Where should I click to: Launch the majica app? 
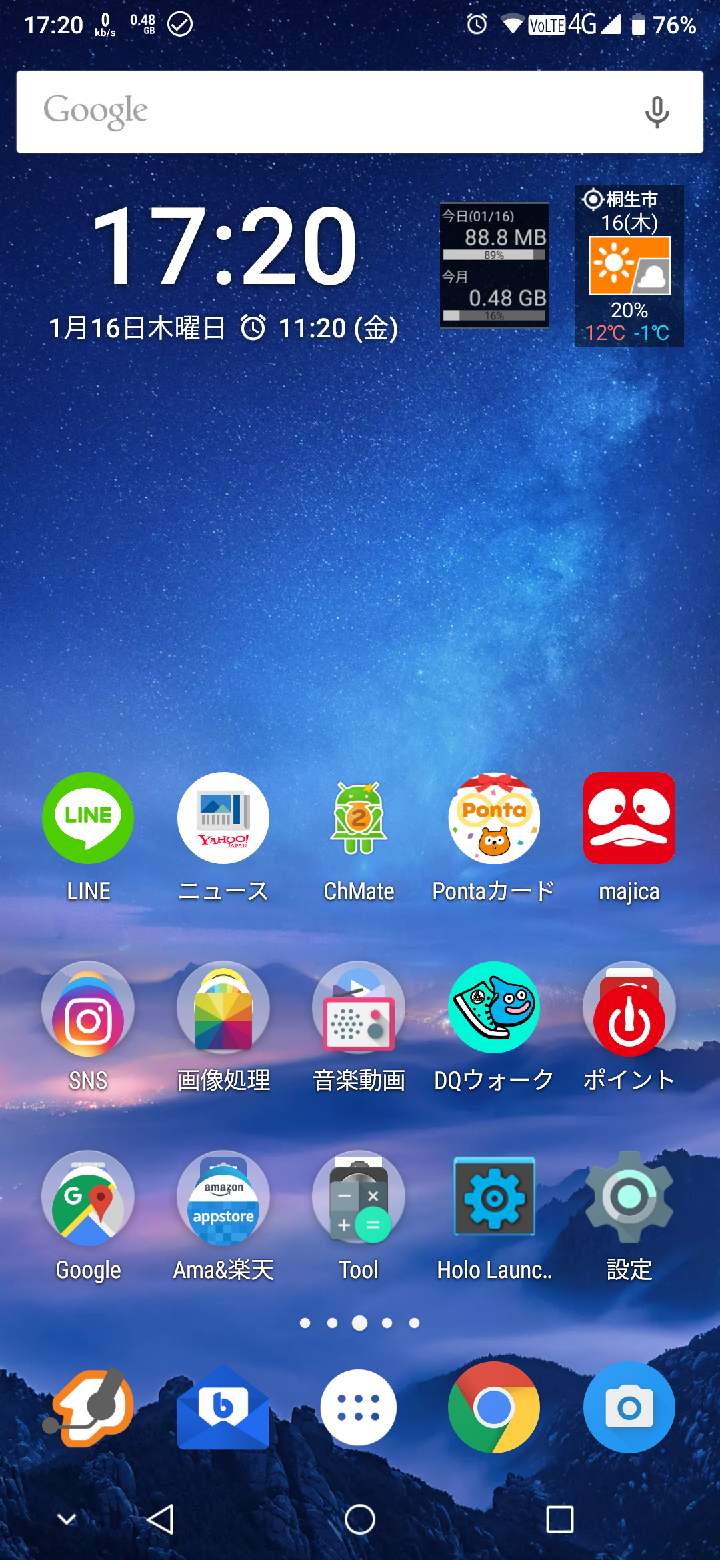[x=629, y=818]
